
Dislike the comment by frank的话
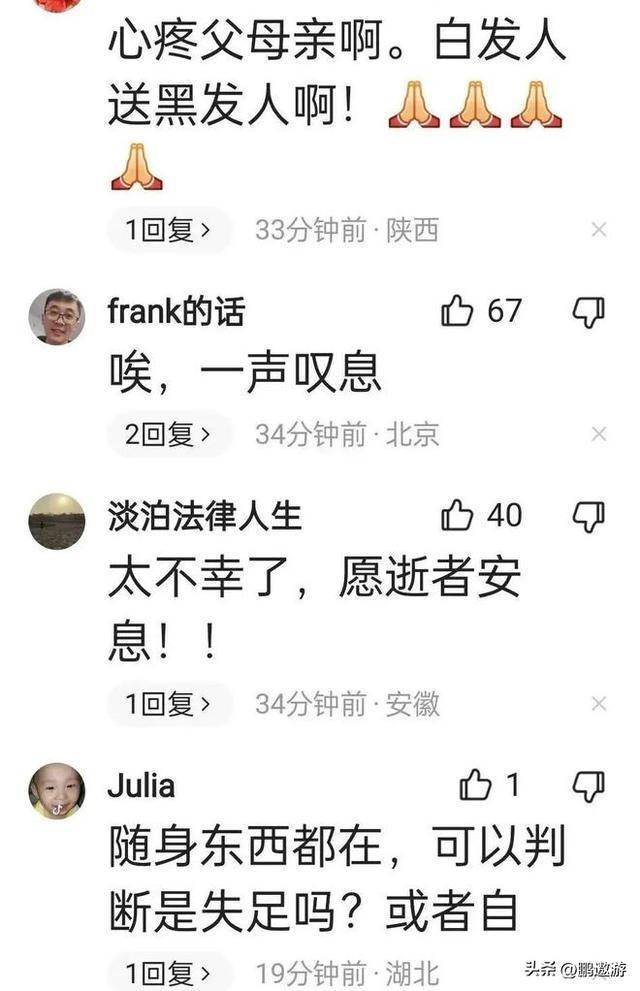588,312
